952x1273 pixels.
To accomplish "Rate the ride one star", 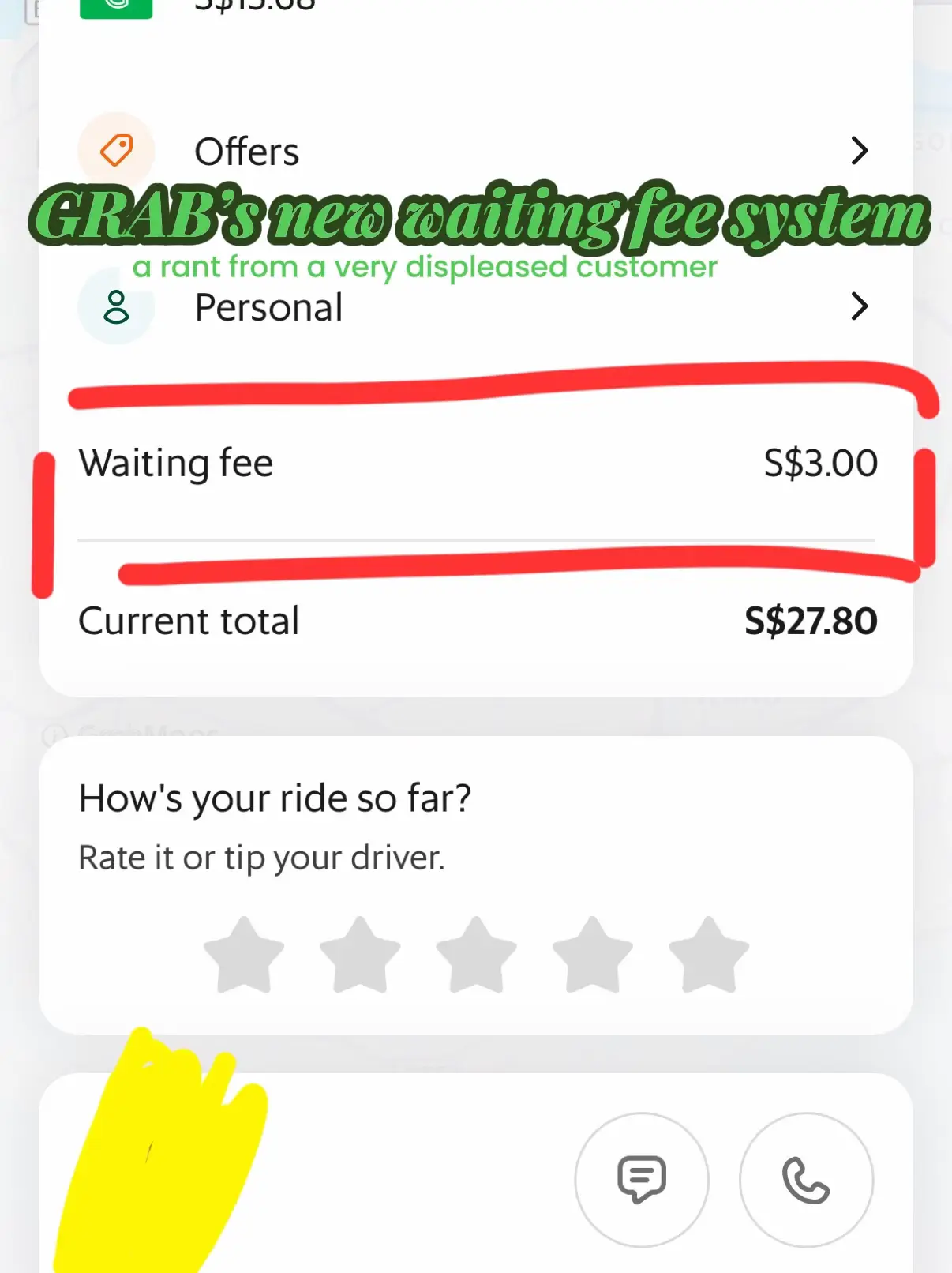I will click(244, 955).
